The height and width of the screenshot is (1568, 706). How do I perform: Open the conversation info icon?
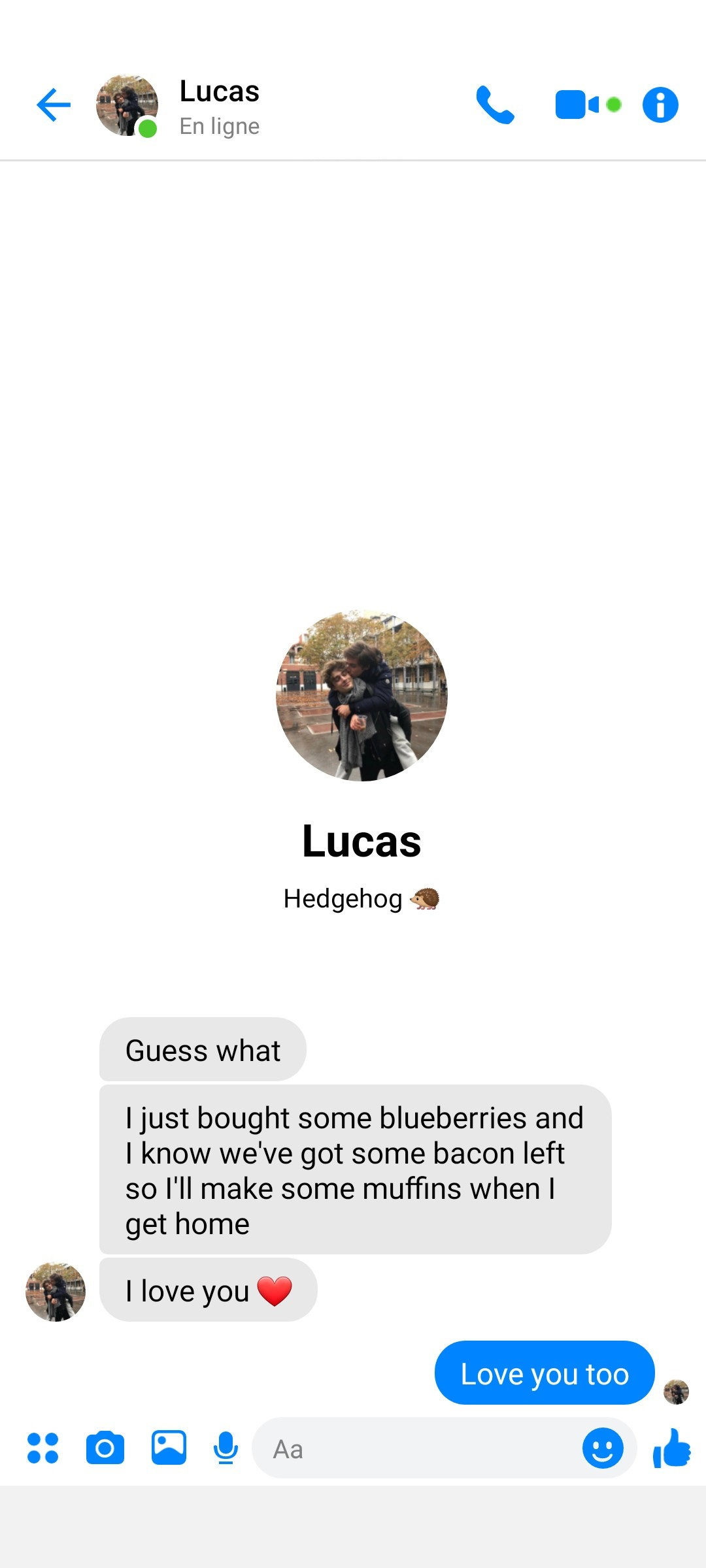coord(660,105)
